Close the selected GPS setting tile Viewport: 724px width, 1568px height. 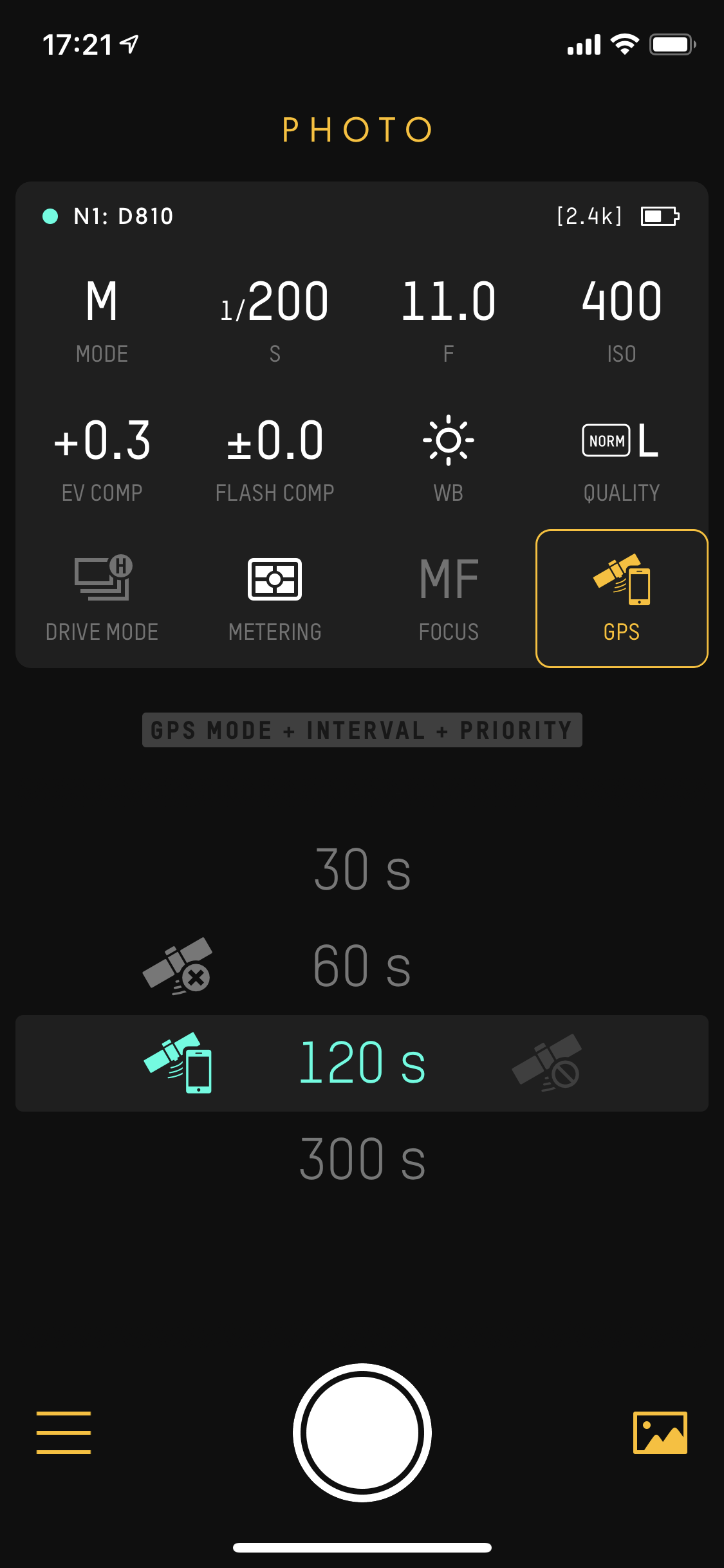tap(621, 597)
